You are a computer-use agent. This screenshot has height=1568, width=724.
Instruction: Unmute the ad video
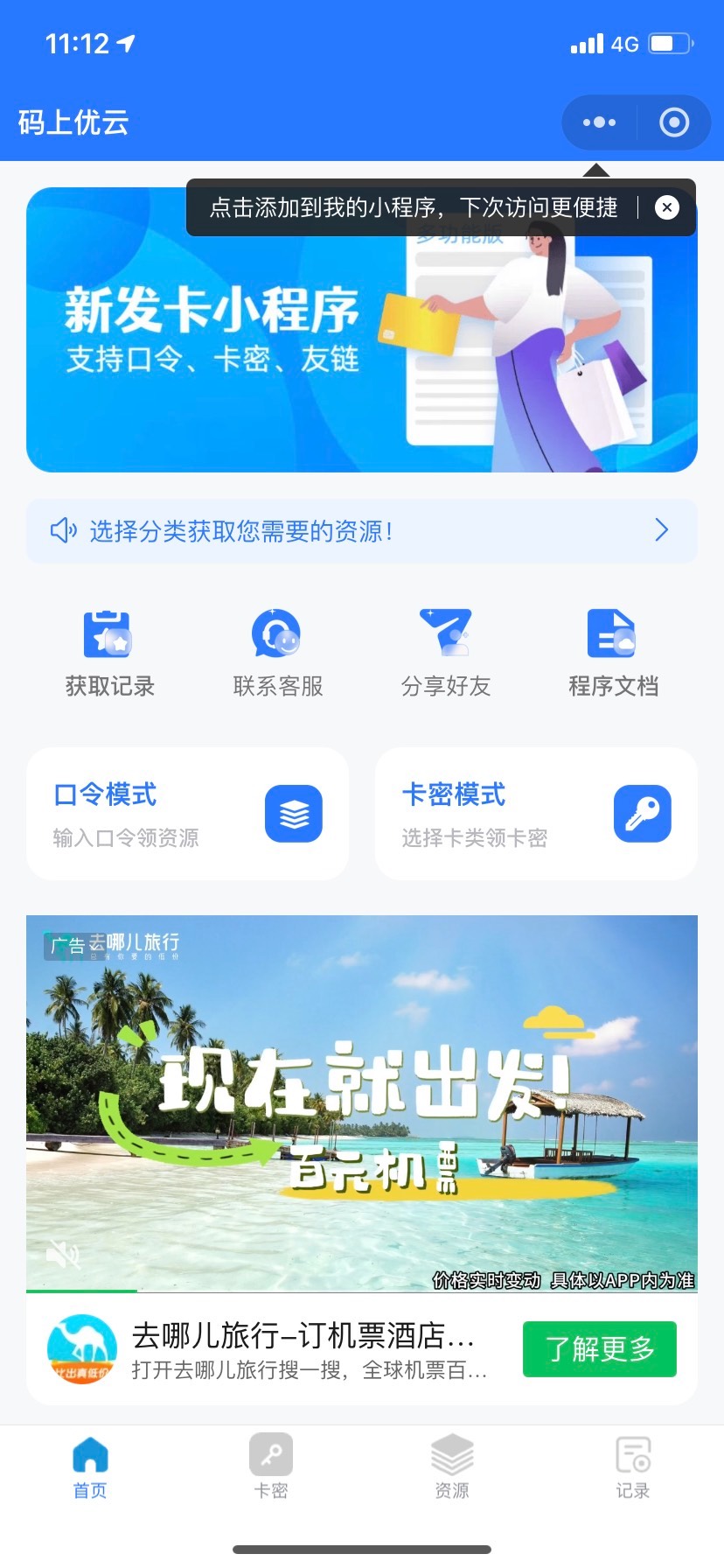(x=63, y=1256)
